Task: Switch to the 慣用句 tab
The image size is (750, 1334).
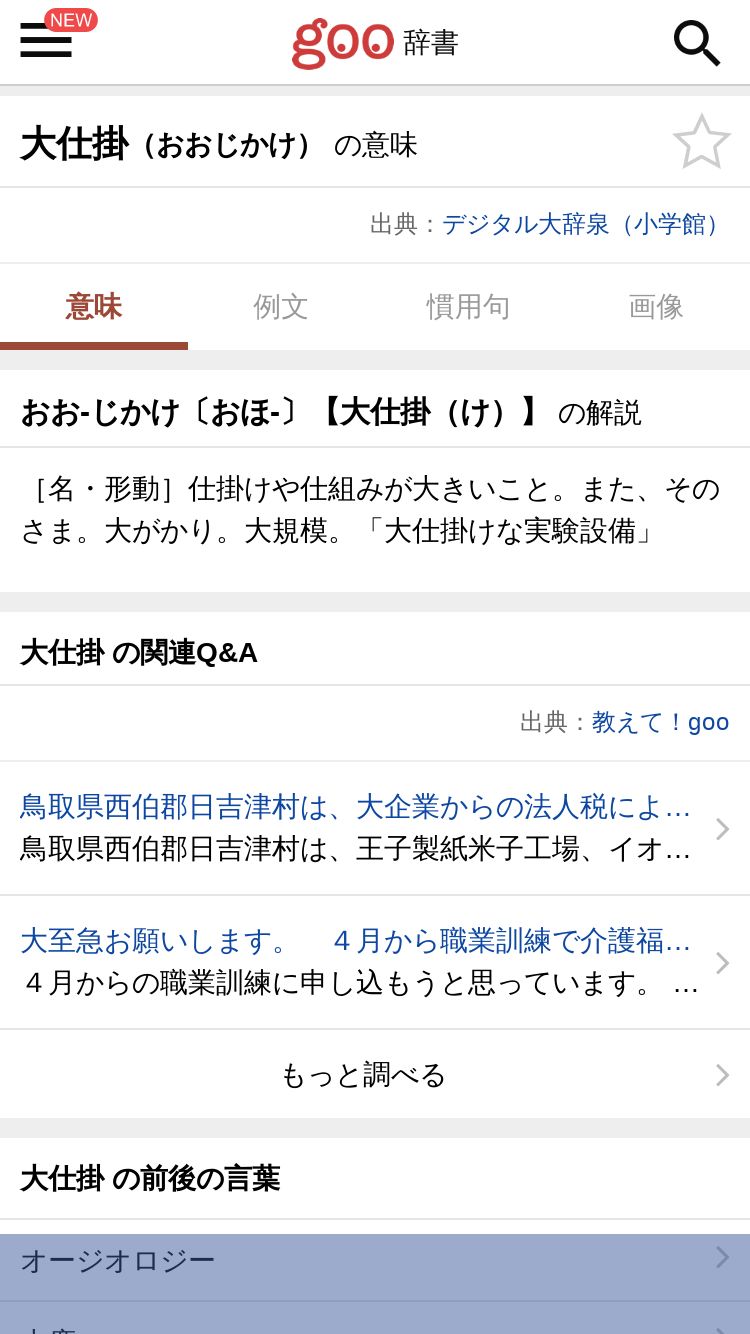Action: pyautogui.click(x=468, y=307)
